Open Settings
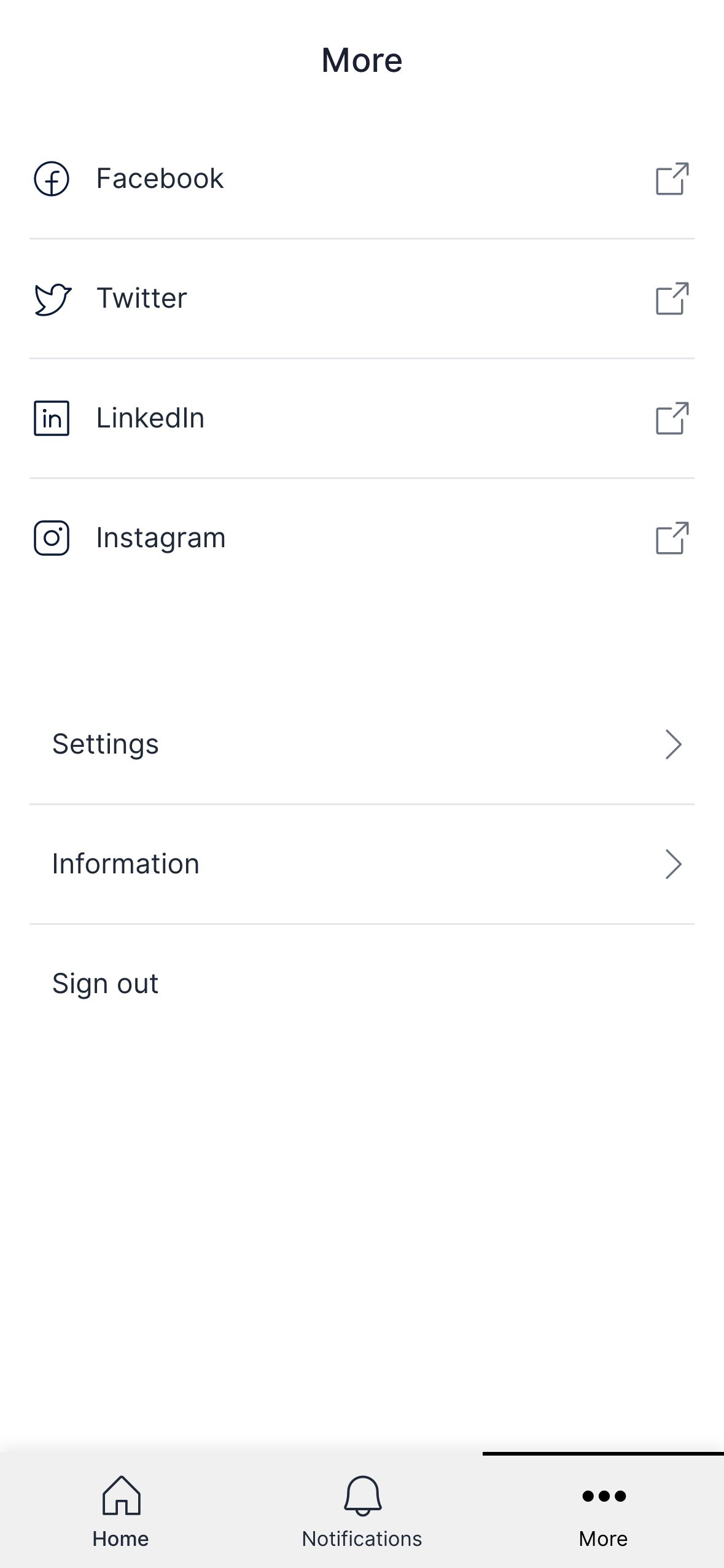The height and width of the screenshot is (1568, 724). click(106, 744)
